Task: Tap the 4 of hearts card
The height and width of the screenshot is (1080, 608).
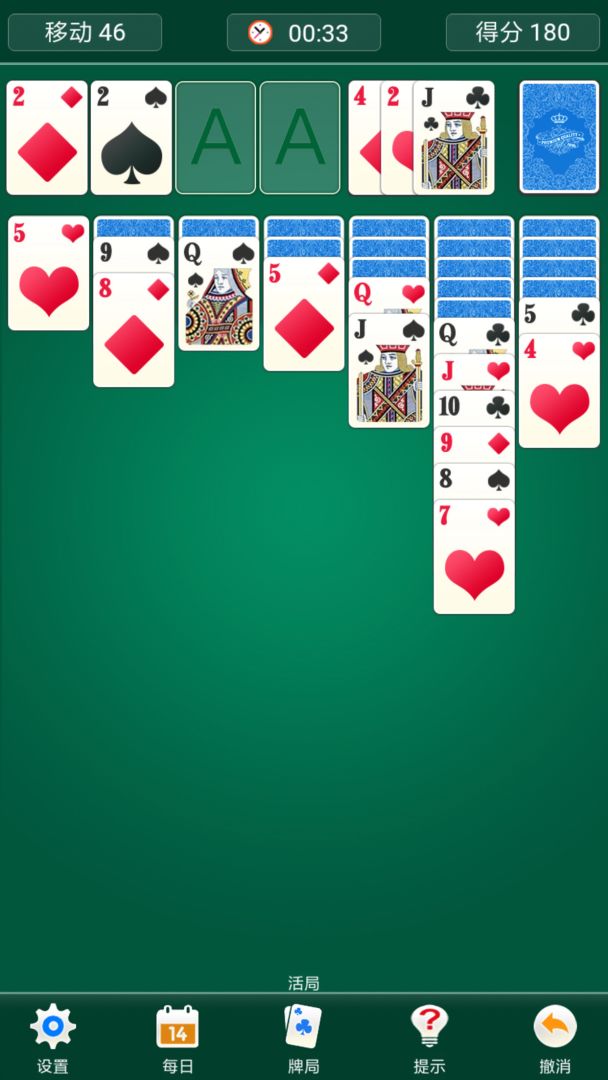Action: [559, 391]
